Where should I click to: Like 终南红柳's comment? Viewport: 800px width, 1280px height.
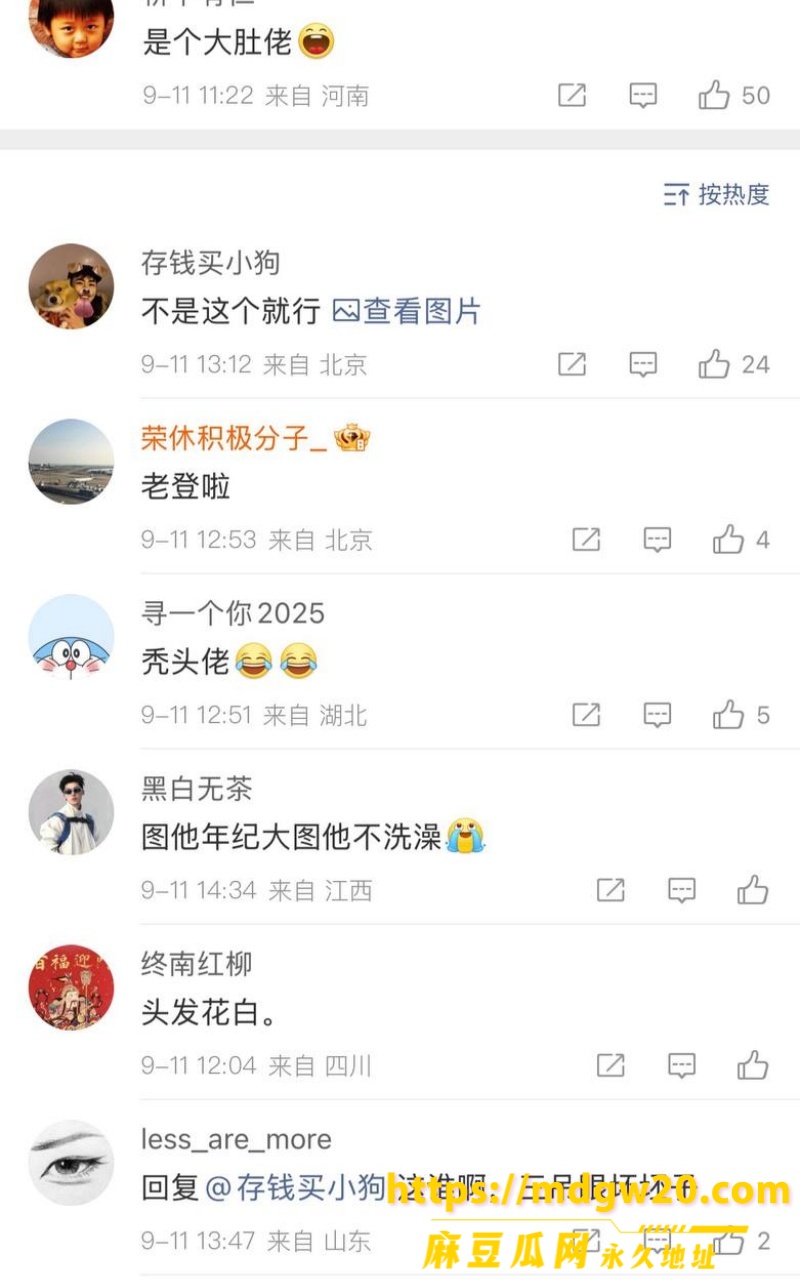click(753, 1065)
